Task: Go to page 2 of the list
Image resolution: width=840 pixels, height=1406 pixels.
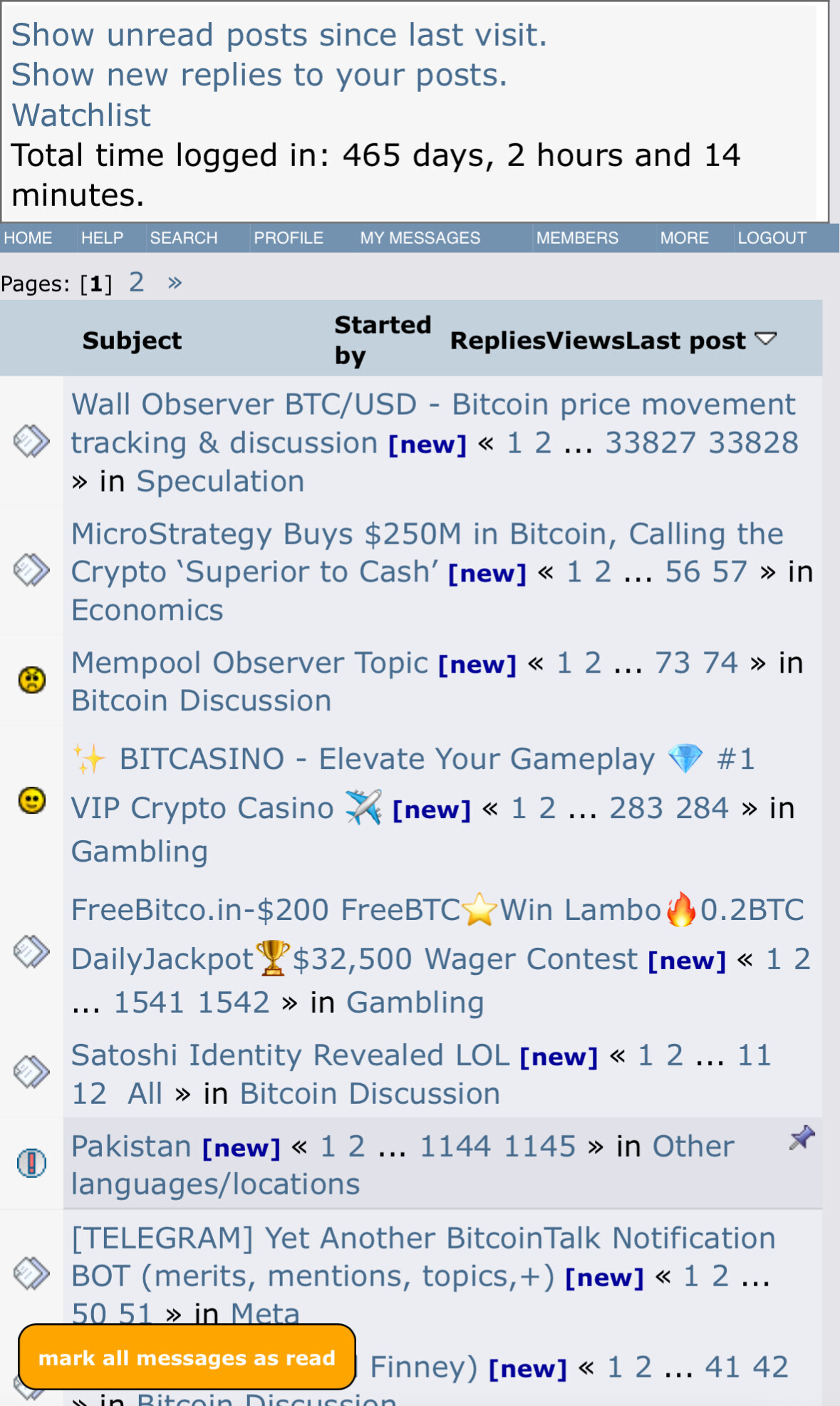Action: [x=137, y=283]
